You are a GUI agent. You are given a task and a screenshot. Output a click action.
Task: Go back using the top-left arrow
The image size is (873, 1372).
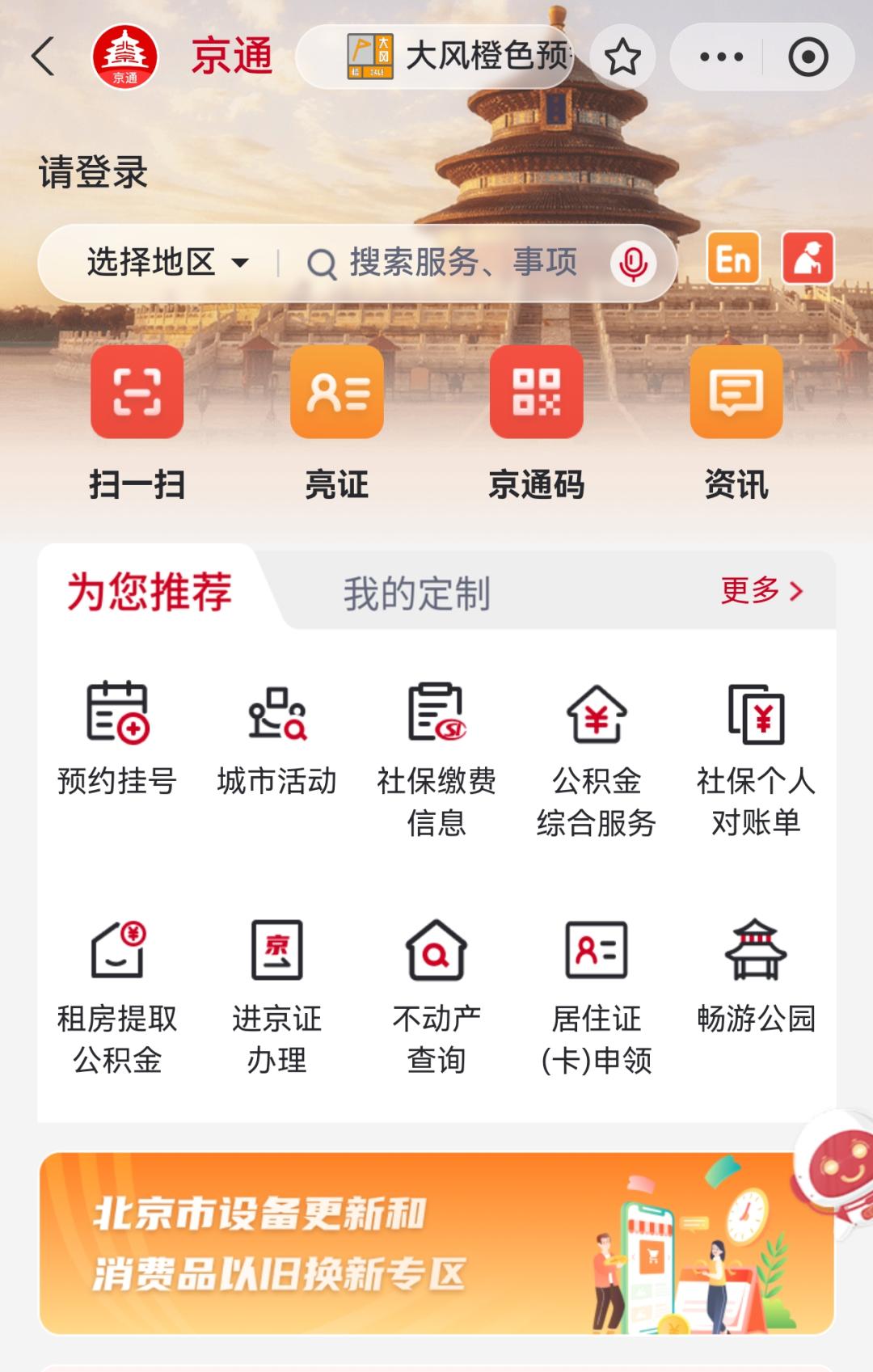(x=44, y=57)
